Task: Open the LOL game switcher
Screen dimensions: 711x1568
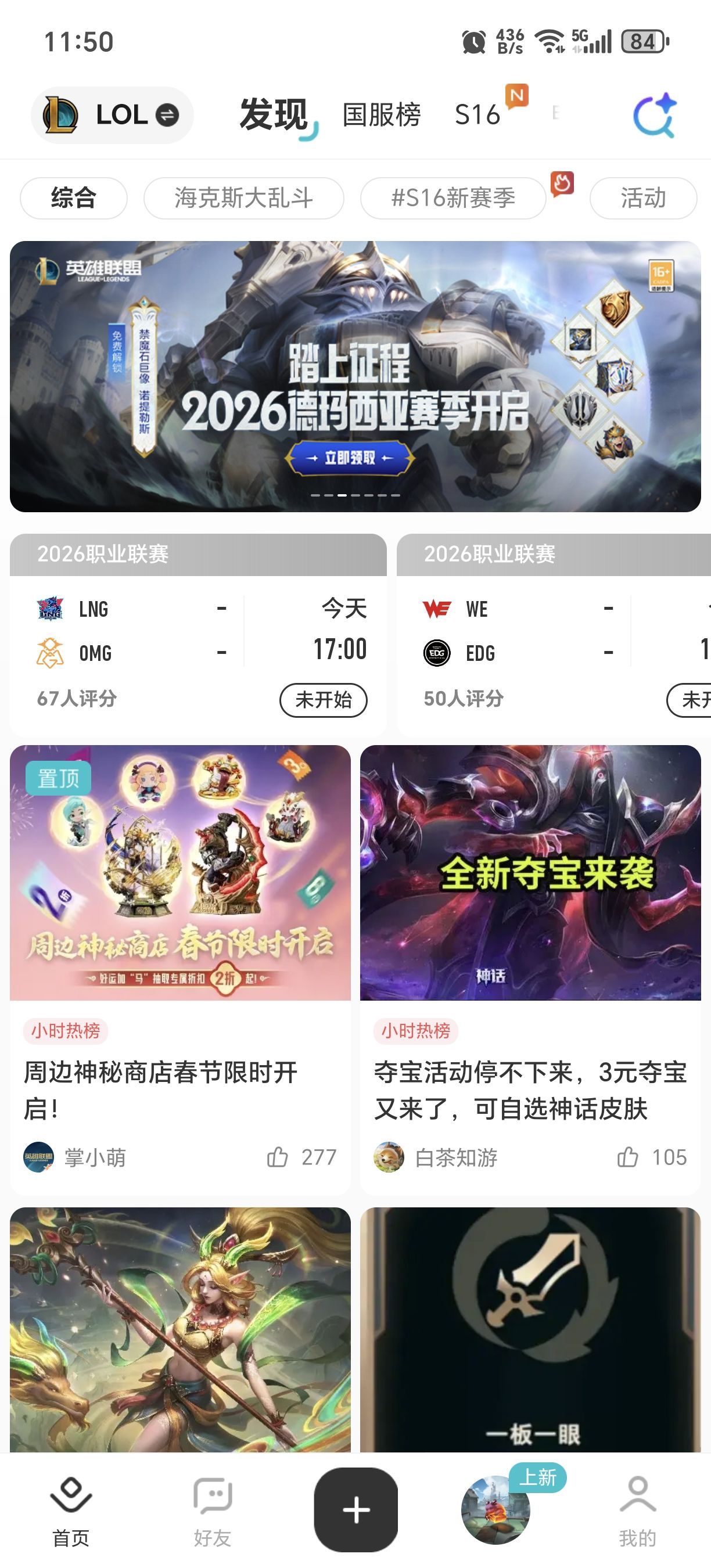Action: pyautogui.click(x=112, y=115)
